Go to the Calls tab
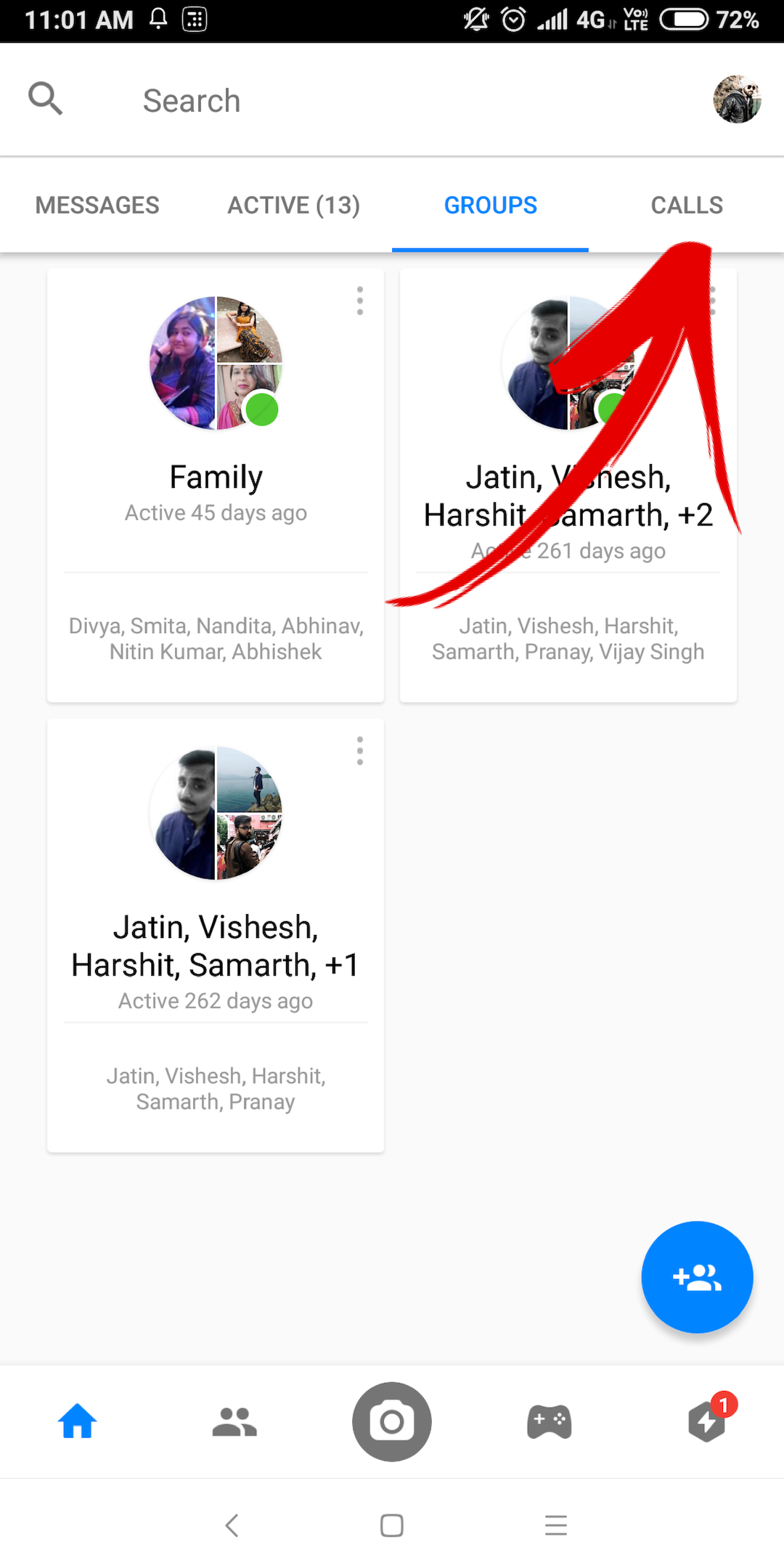 tap(686, 205)
